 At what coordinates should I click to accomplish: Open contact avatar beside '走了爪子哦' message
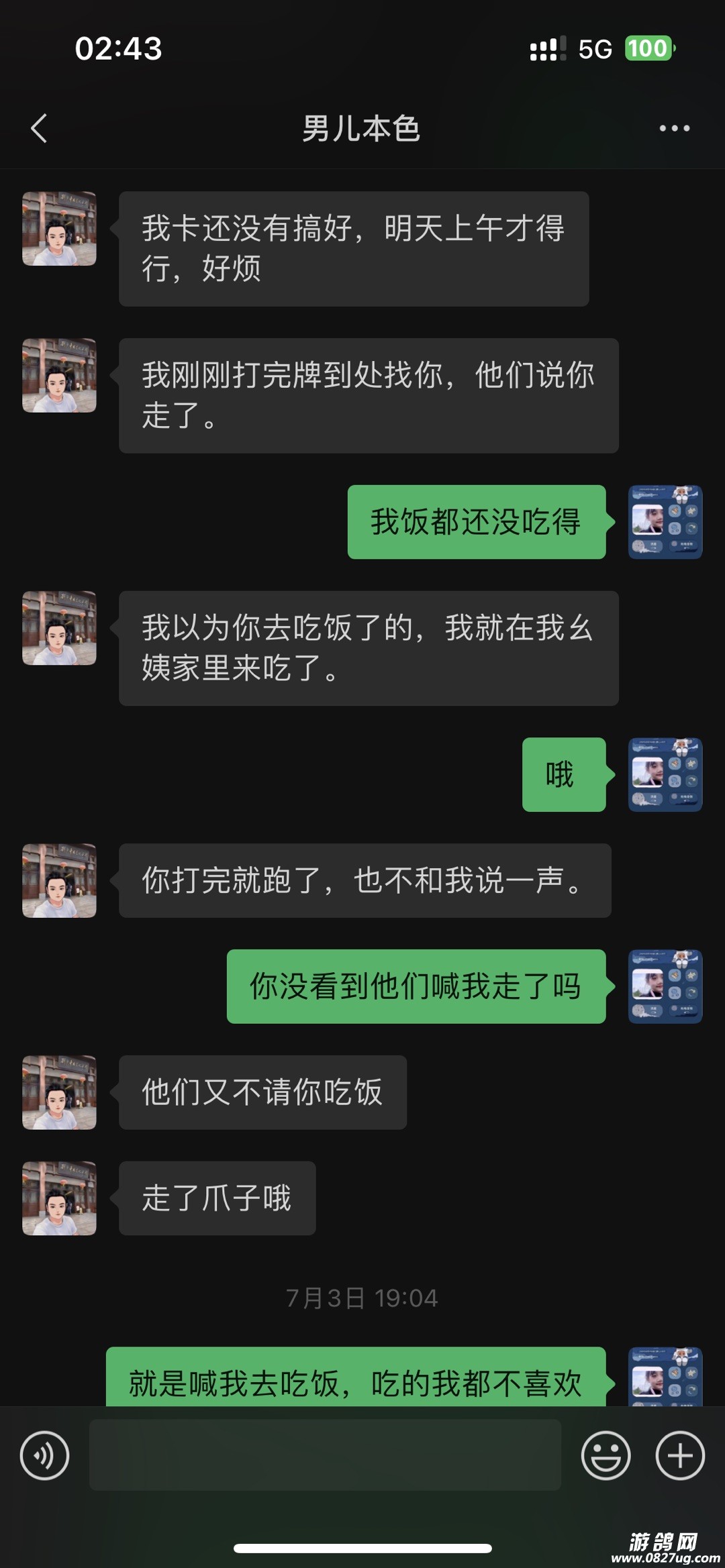click(x=59, y=1198)
